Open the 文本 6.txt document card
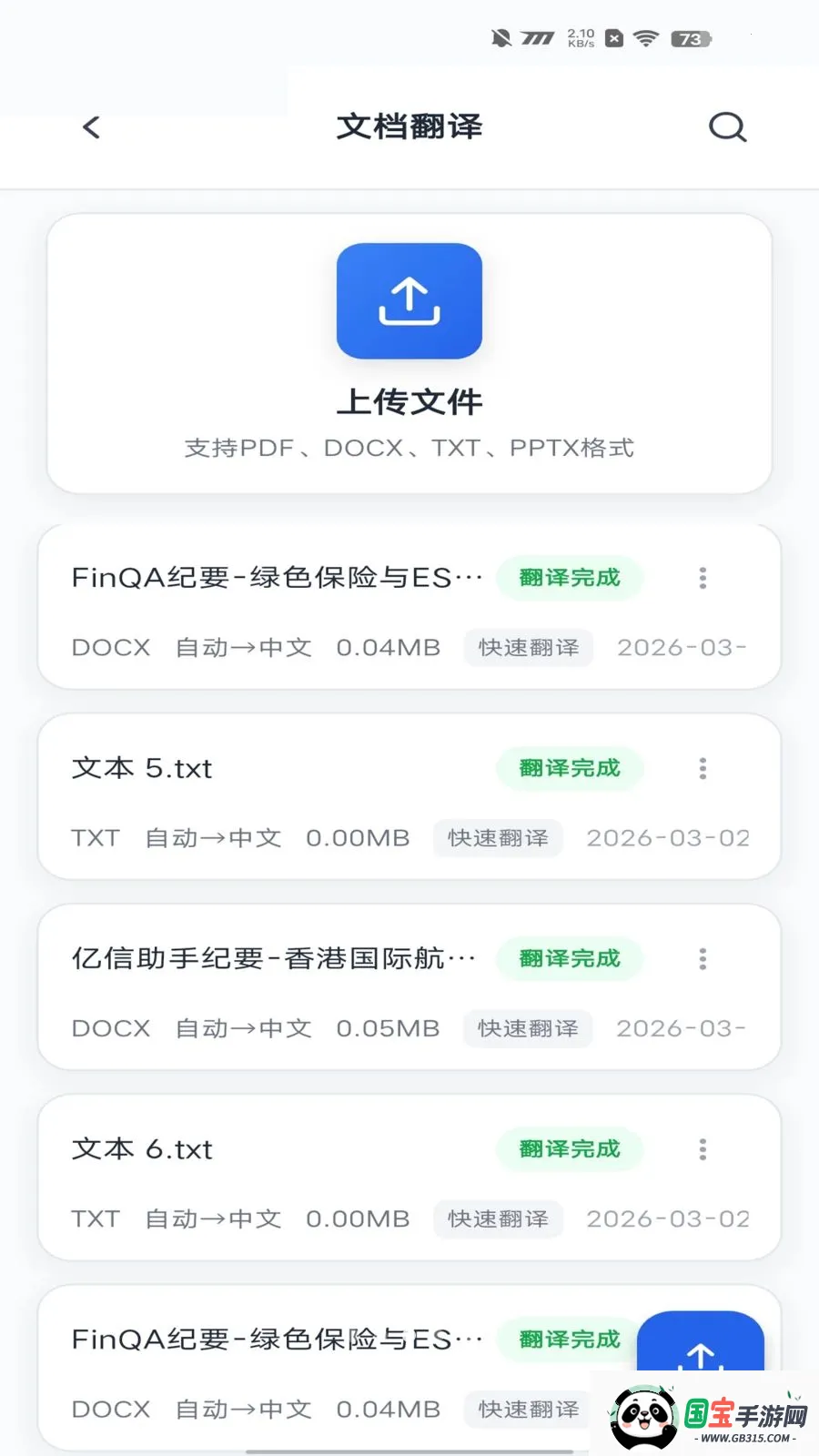The image size is (819, 1456). click(142, 1149)
